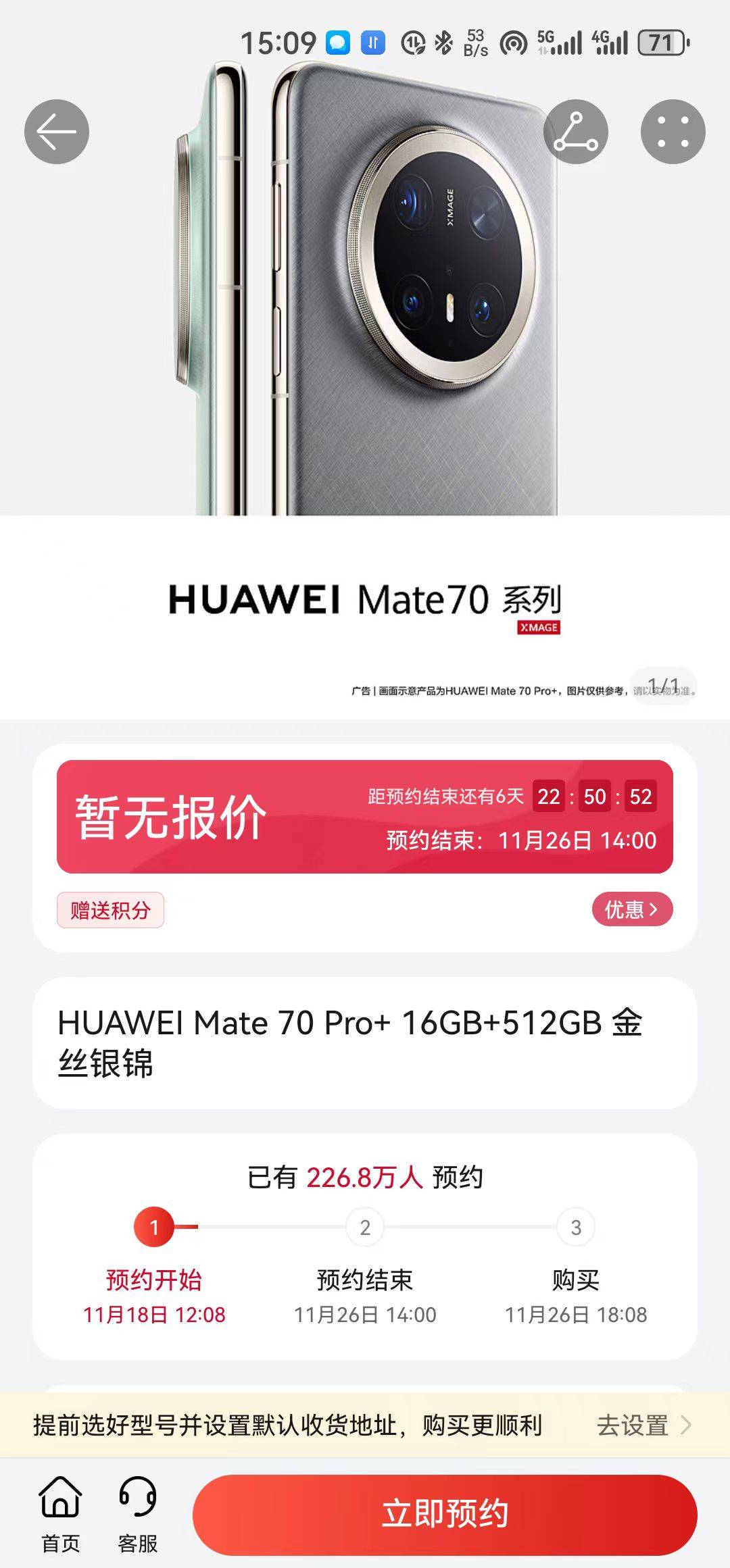Share this Mate 70 product page
The width and height of the screenshot is (730, 1568).
click(575, 132)
